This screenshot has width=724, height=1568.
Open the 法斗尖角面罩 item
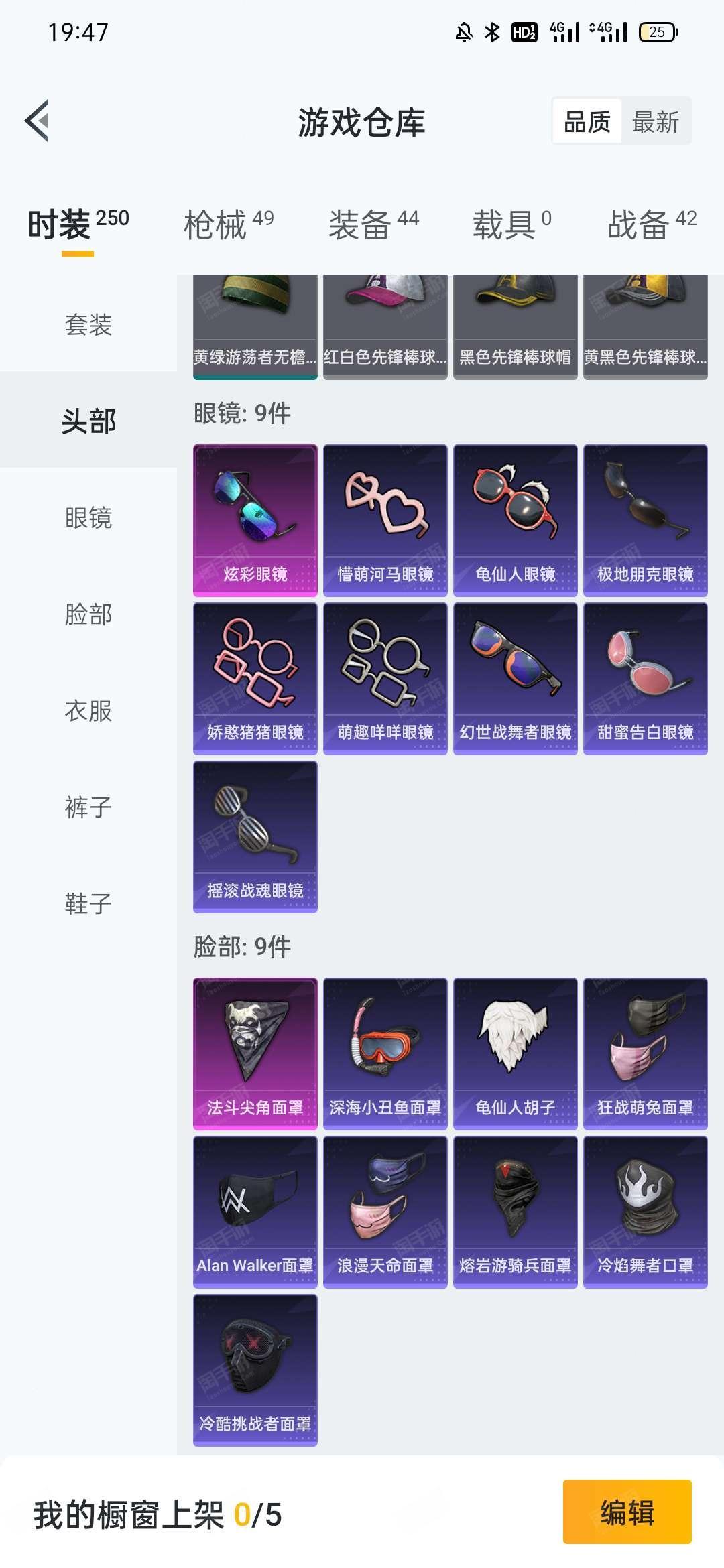coord(255,1053)
